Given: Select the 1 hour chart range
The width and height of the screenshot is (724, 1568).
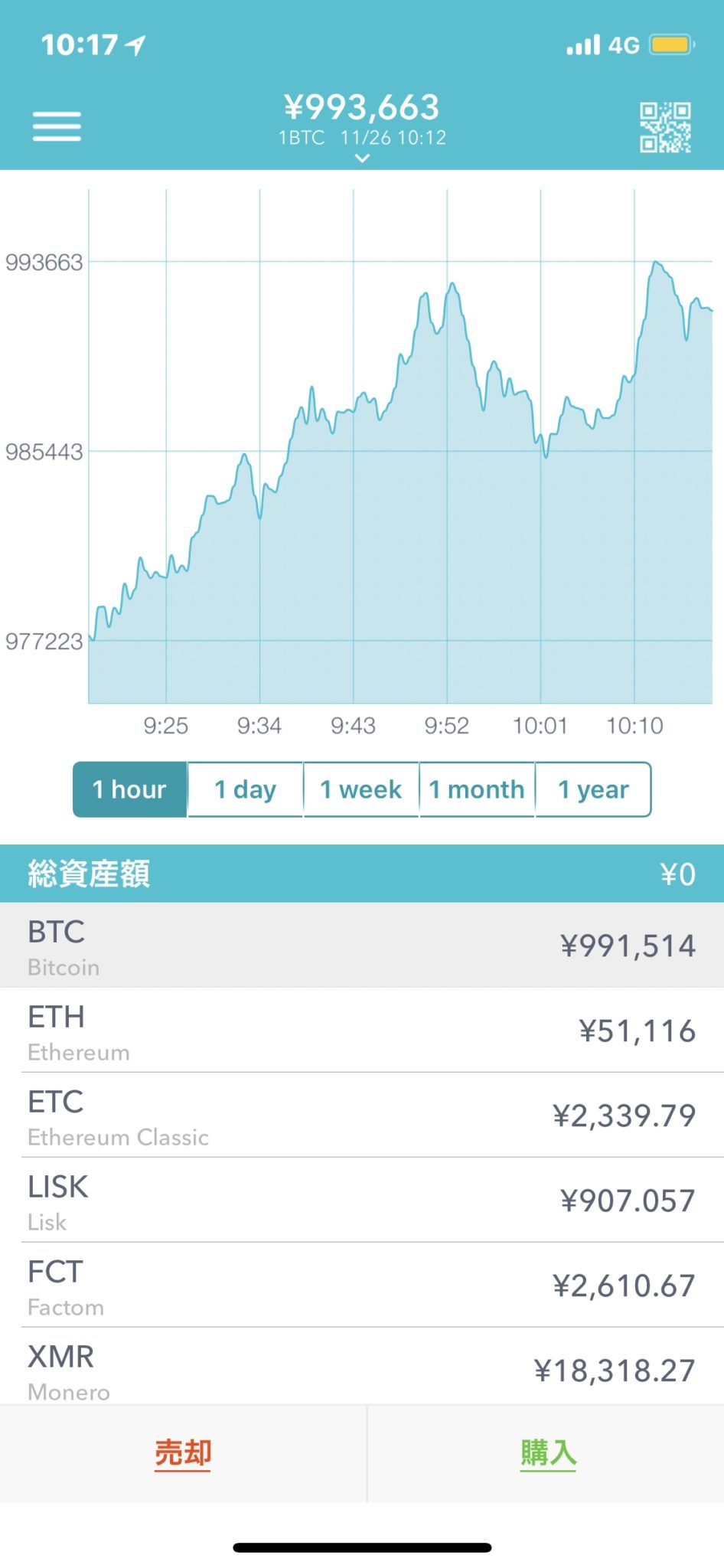Looking at the screenshot, I should (129, 789).
